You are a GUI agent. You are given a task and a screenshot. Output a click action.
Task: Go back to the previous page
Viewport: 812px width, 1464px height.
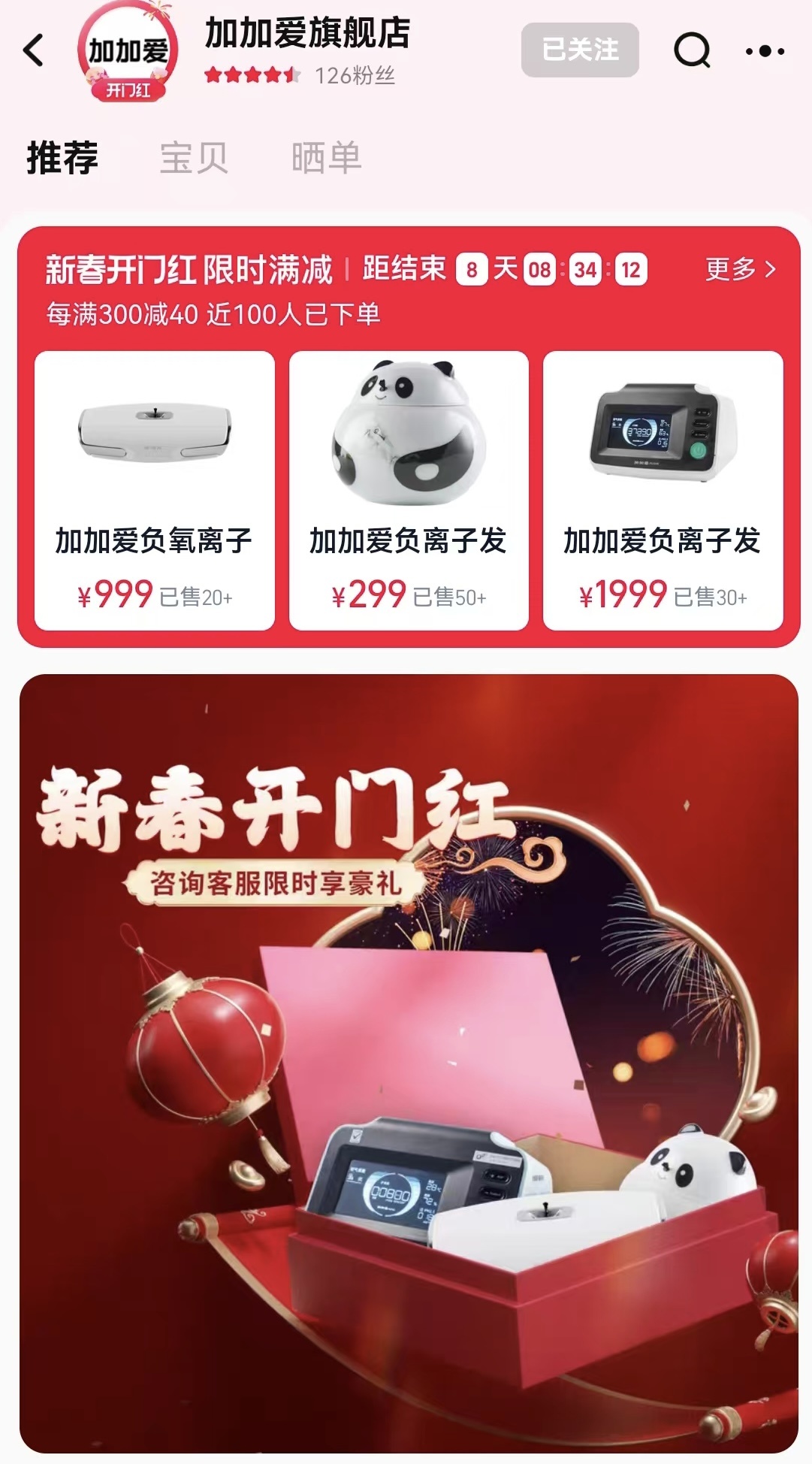34,50
